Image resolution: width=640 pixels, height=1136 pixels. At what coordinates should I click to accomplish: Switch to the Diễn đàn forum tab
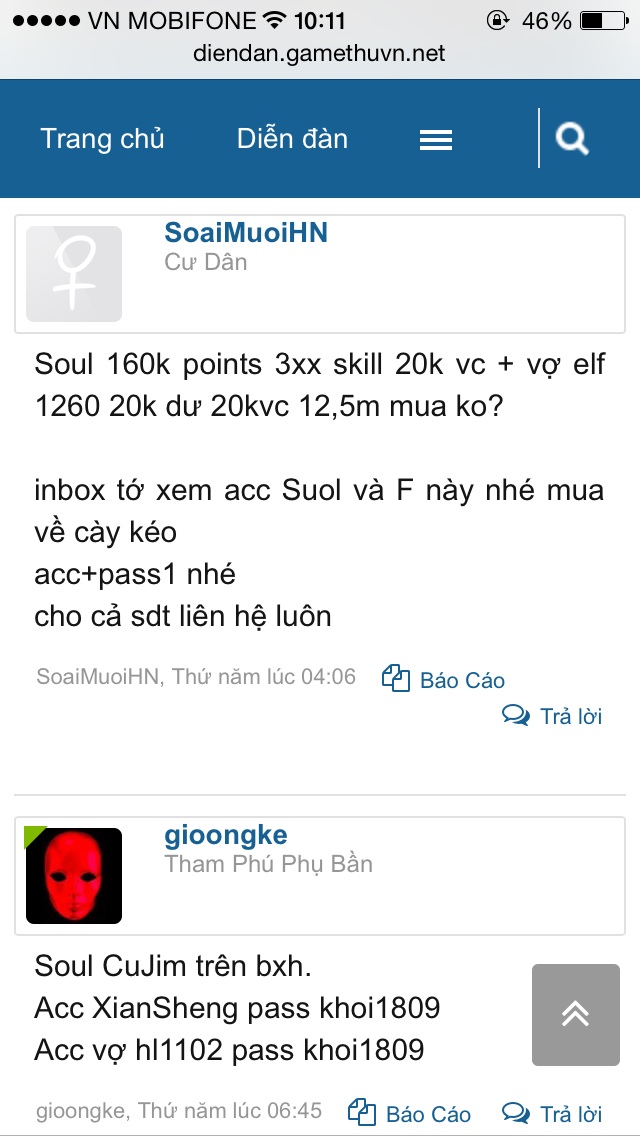pyautogui.click(x=292, y=139)
